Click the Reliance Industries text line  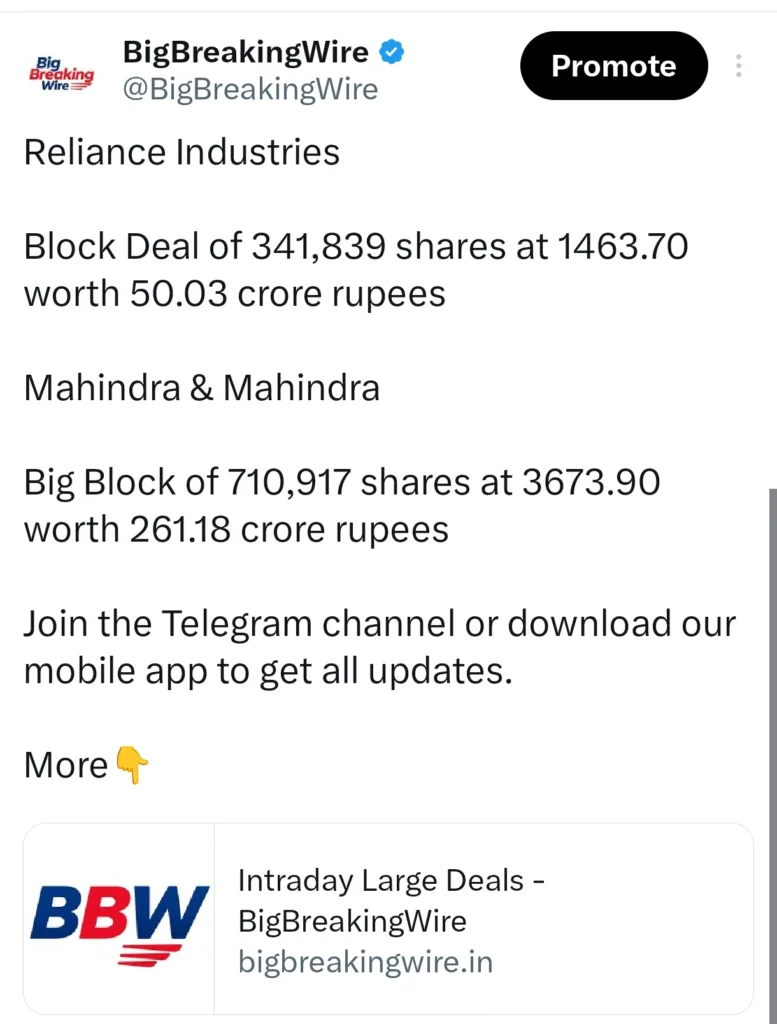(181, 152)
